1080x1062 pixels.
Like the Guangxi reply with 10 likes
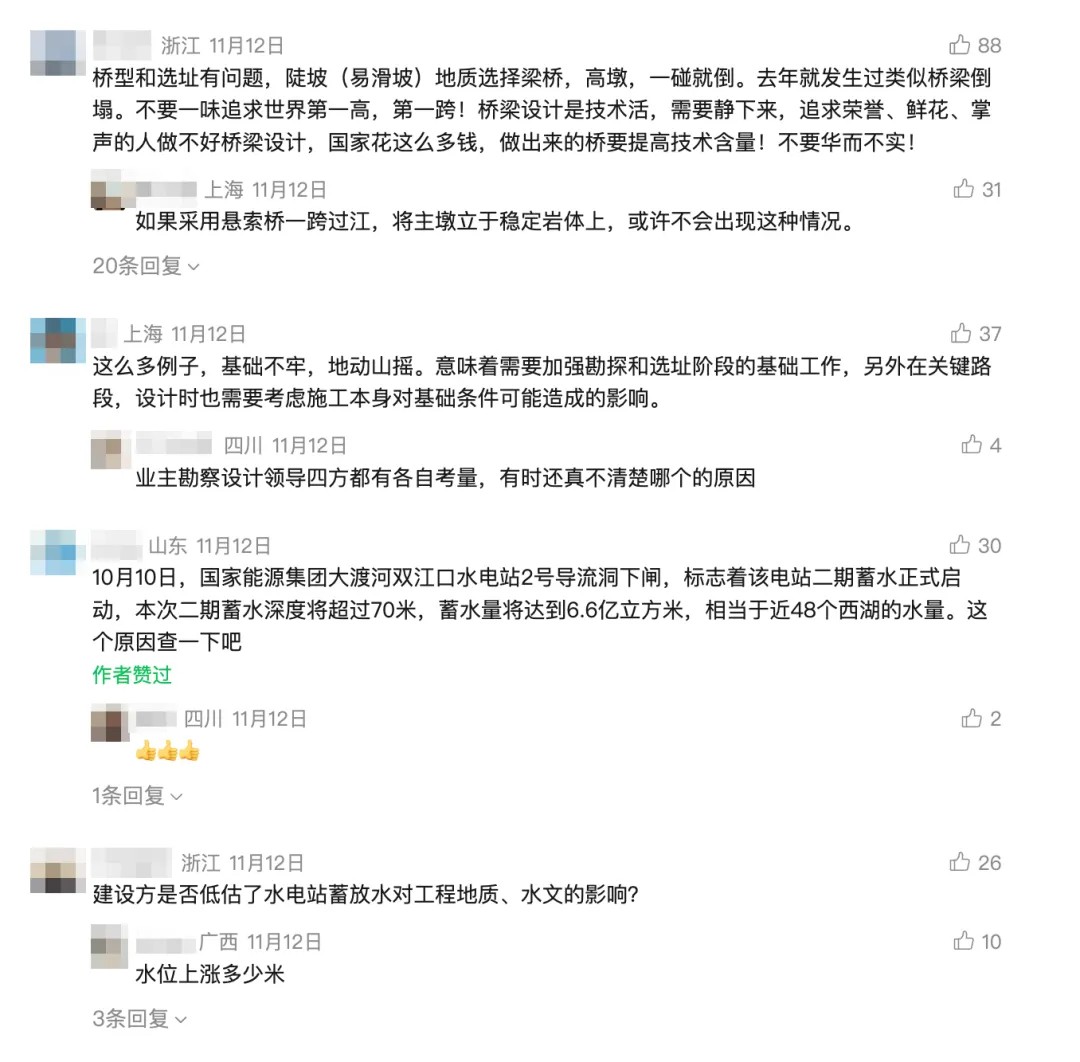tap(964, 941)
